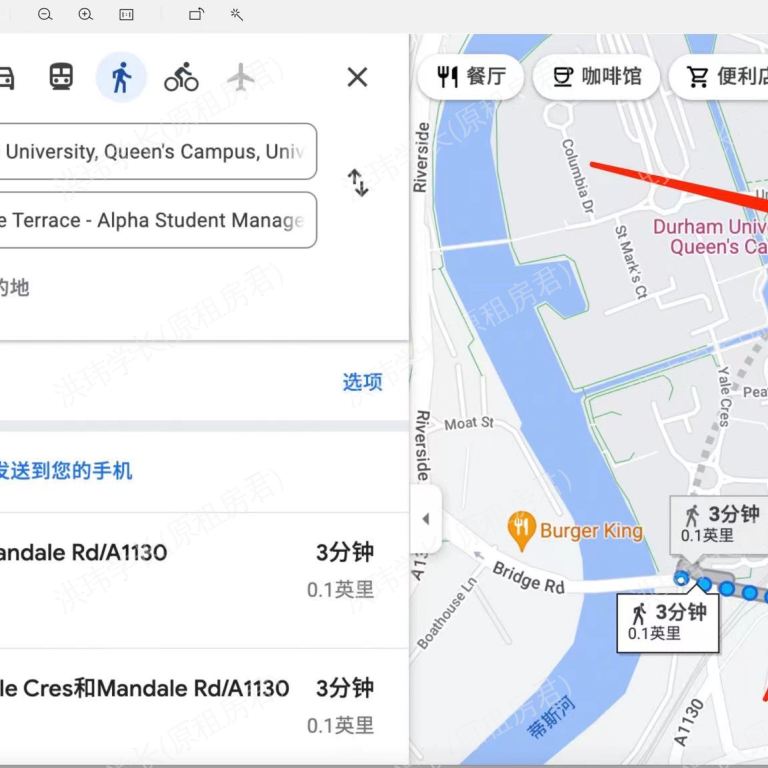
Task: Switch to transit directions mode
Action: point(61,77)
